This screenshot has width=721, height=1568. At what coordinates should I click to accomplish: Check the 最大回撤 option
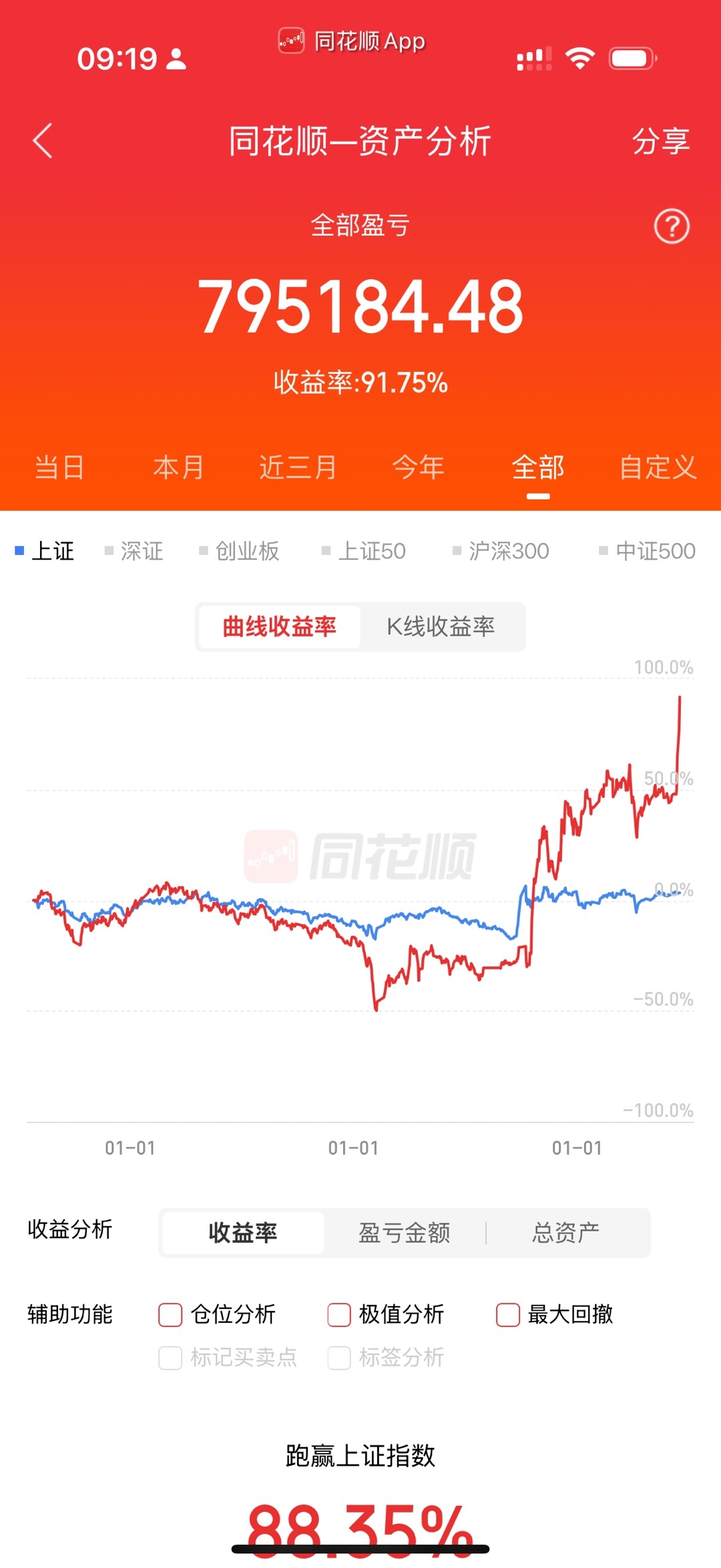point(555,1314)
